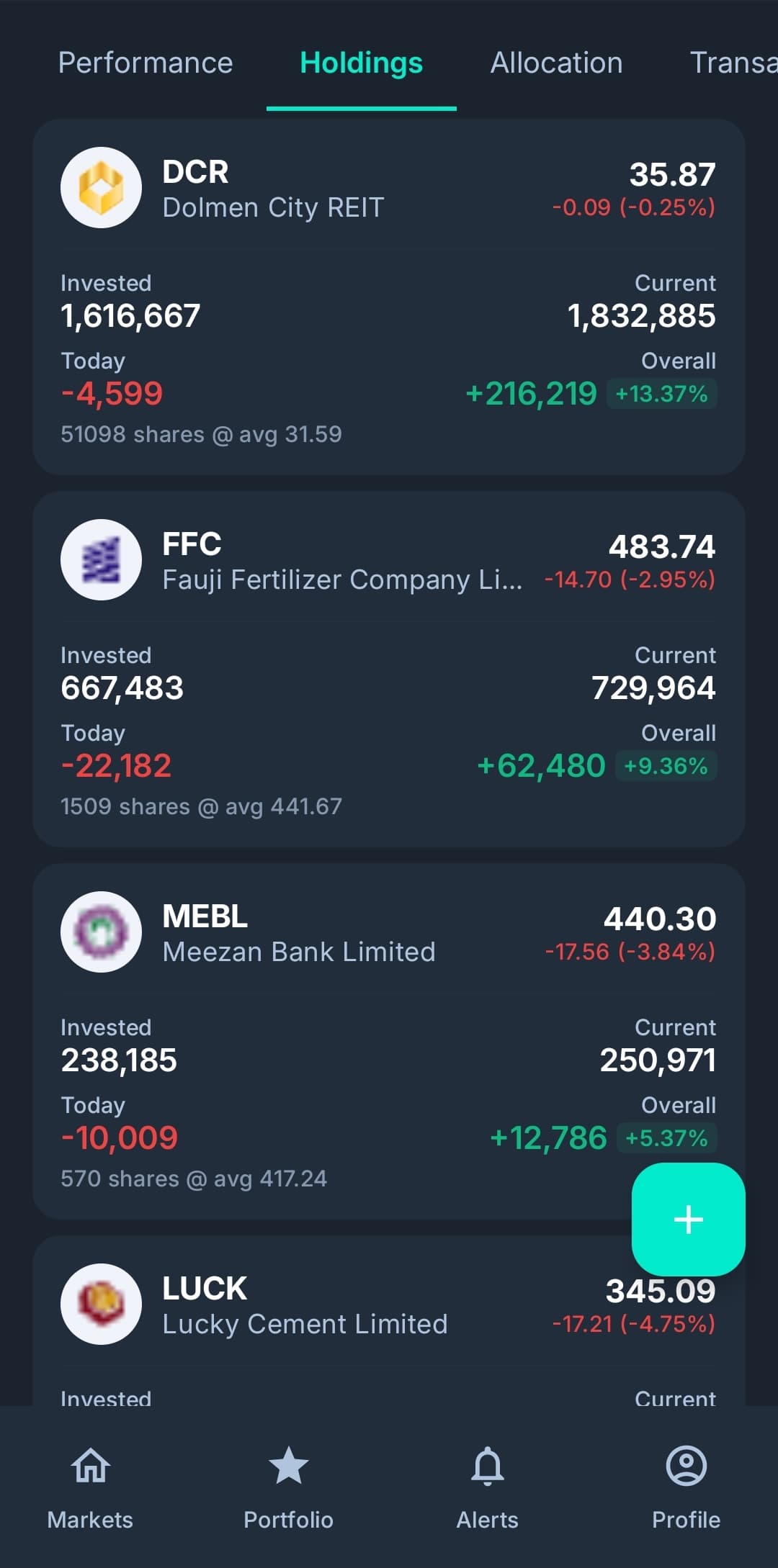778x1568 pixels.
Task: Select the MEBL Meezan Bank logo icon
Action: coord(102,932)
